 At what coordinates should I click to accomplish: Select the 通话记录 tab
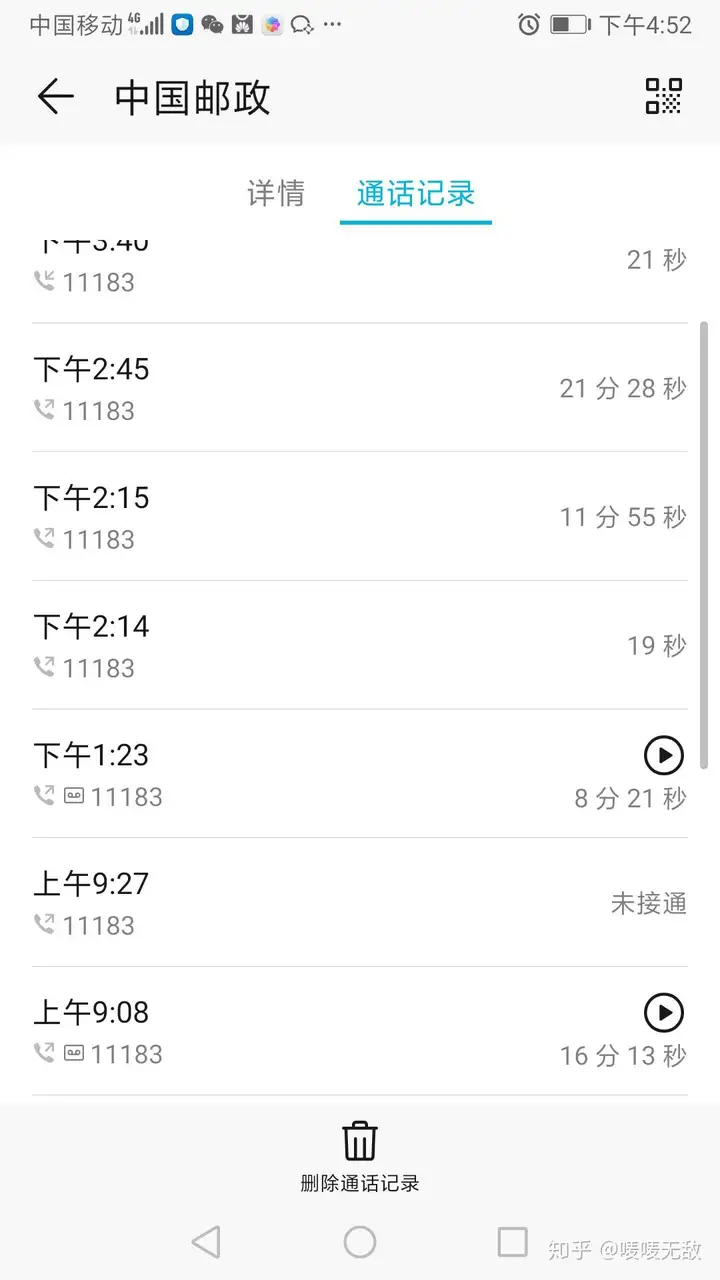coord(416,193)
